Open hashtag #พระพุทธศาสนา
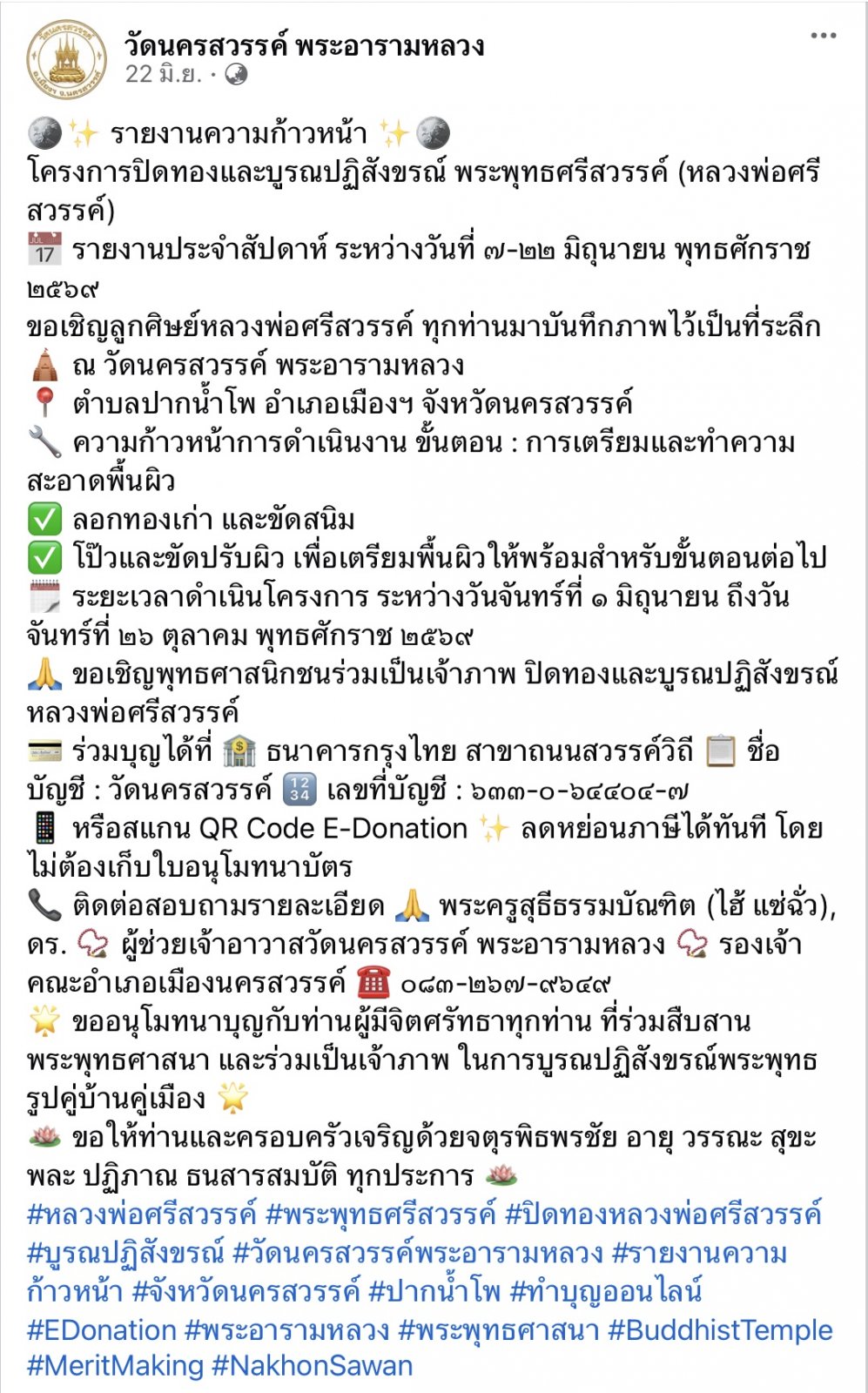This screenshot has height=1393, width=868. (498, 1329)
